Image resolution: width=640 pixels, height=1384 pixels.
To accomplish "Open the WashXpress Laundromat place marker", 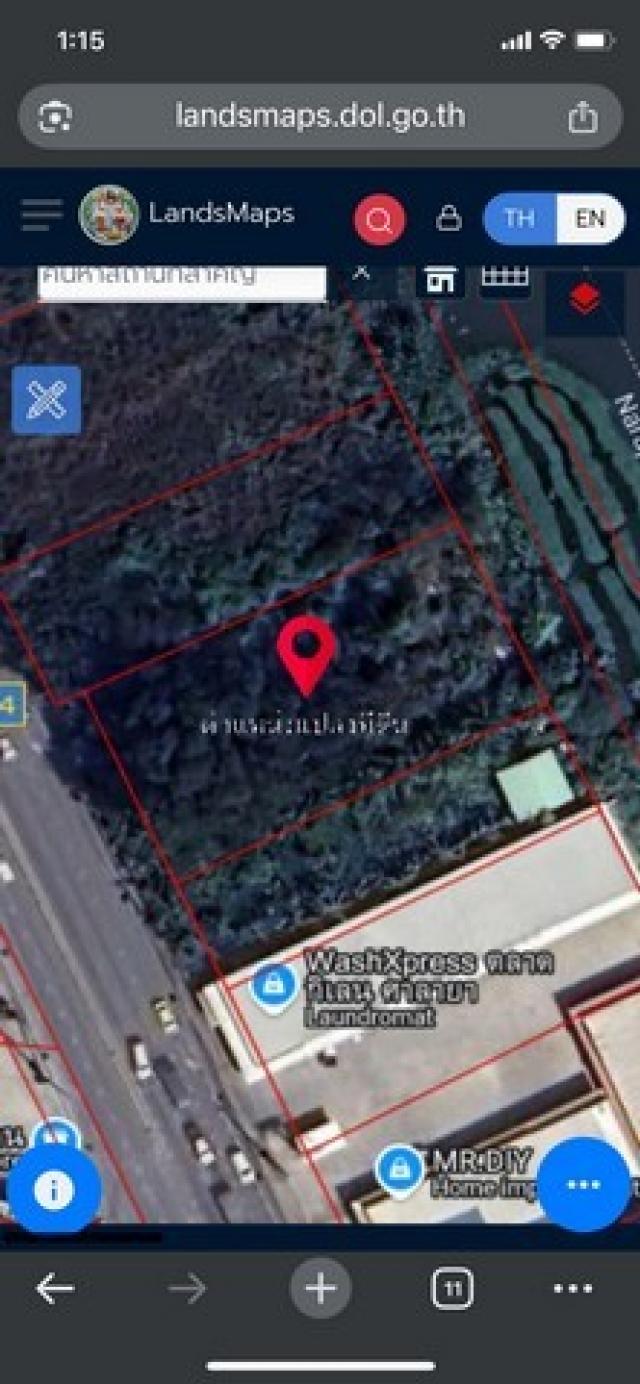I will [273, 985].
